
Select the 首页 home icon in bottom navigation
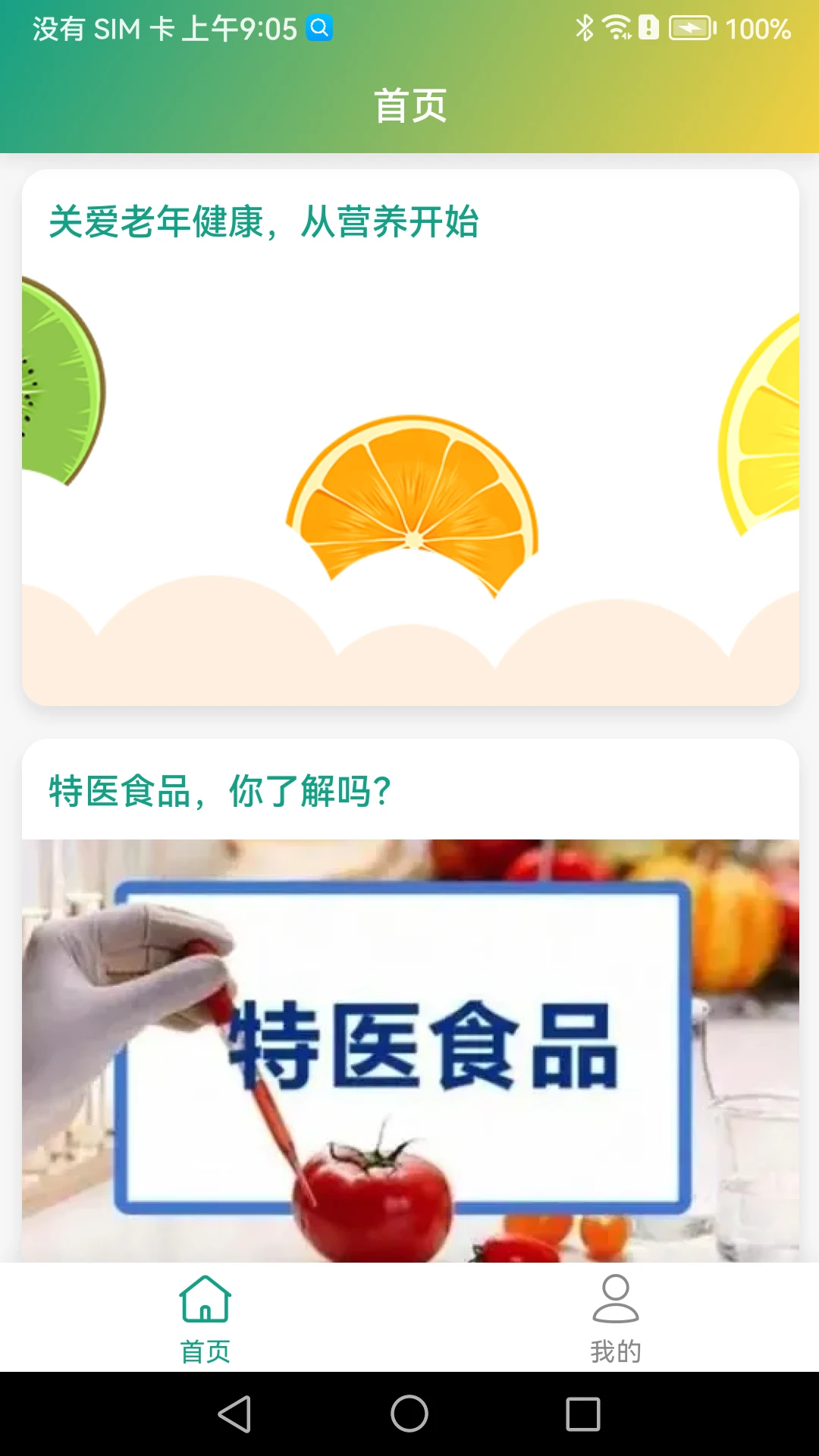[x=205, y=1297]
